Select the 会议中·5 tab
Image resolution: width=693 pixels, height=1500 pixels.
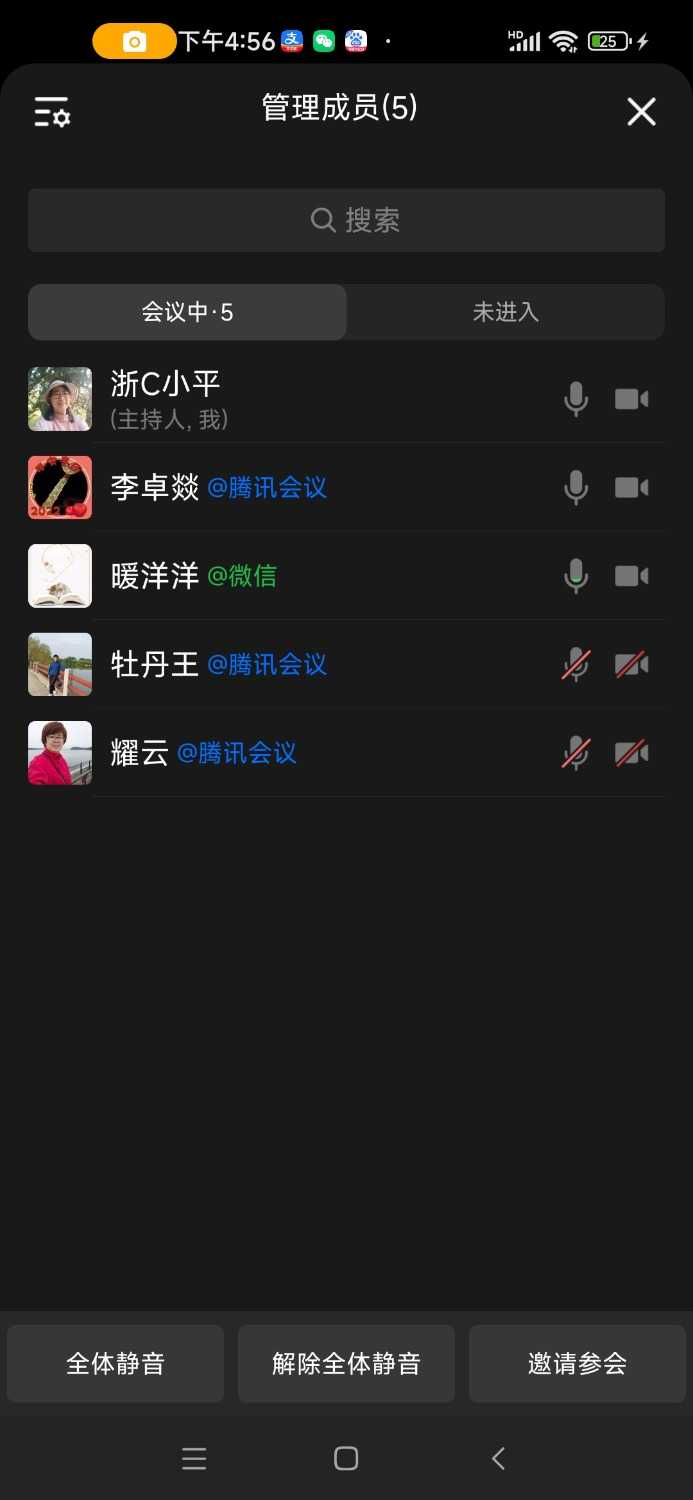pos(187,312)
